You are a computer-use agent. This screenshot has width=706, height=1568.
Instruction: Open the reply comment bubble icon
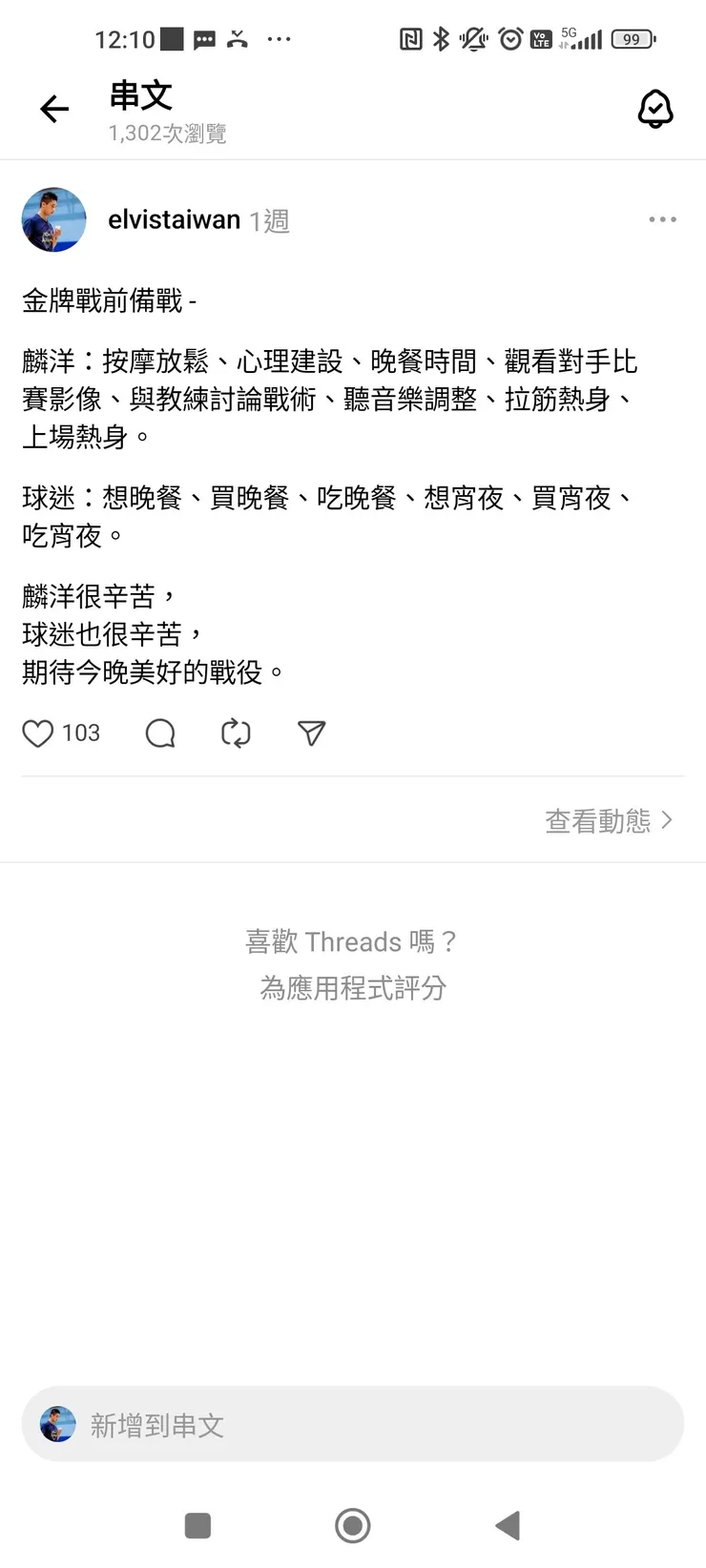tap(160, 733)
